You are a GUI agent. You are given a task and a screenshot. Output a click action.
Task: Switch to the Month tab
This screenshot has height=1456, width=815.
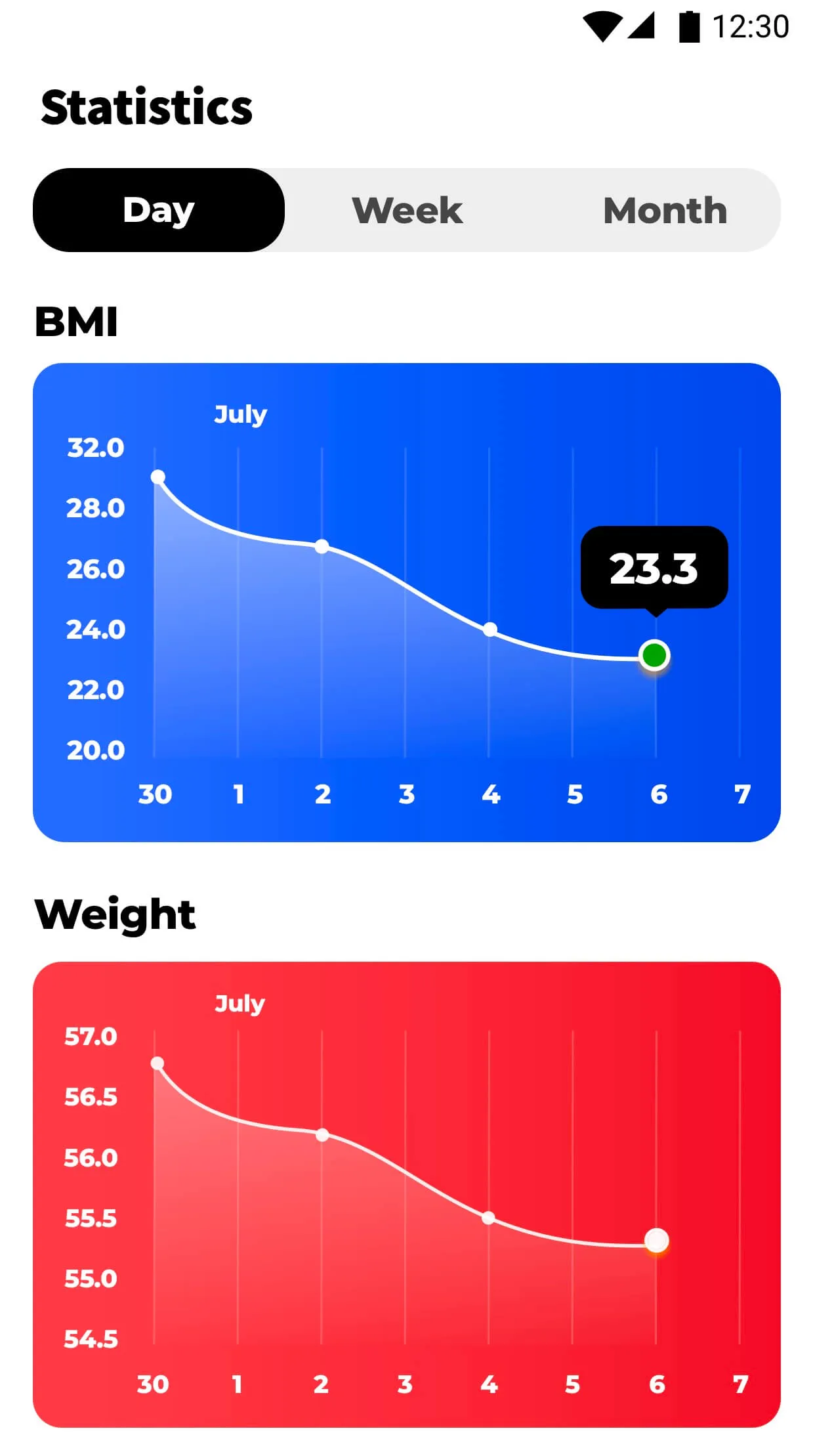(x=665, y=209)
